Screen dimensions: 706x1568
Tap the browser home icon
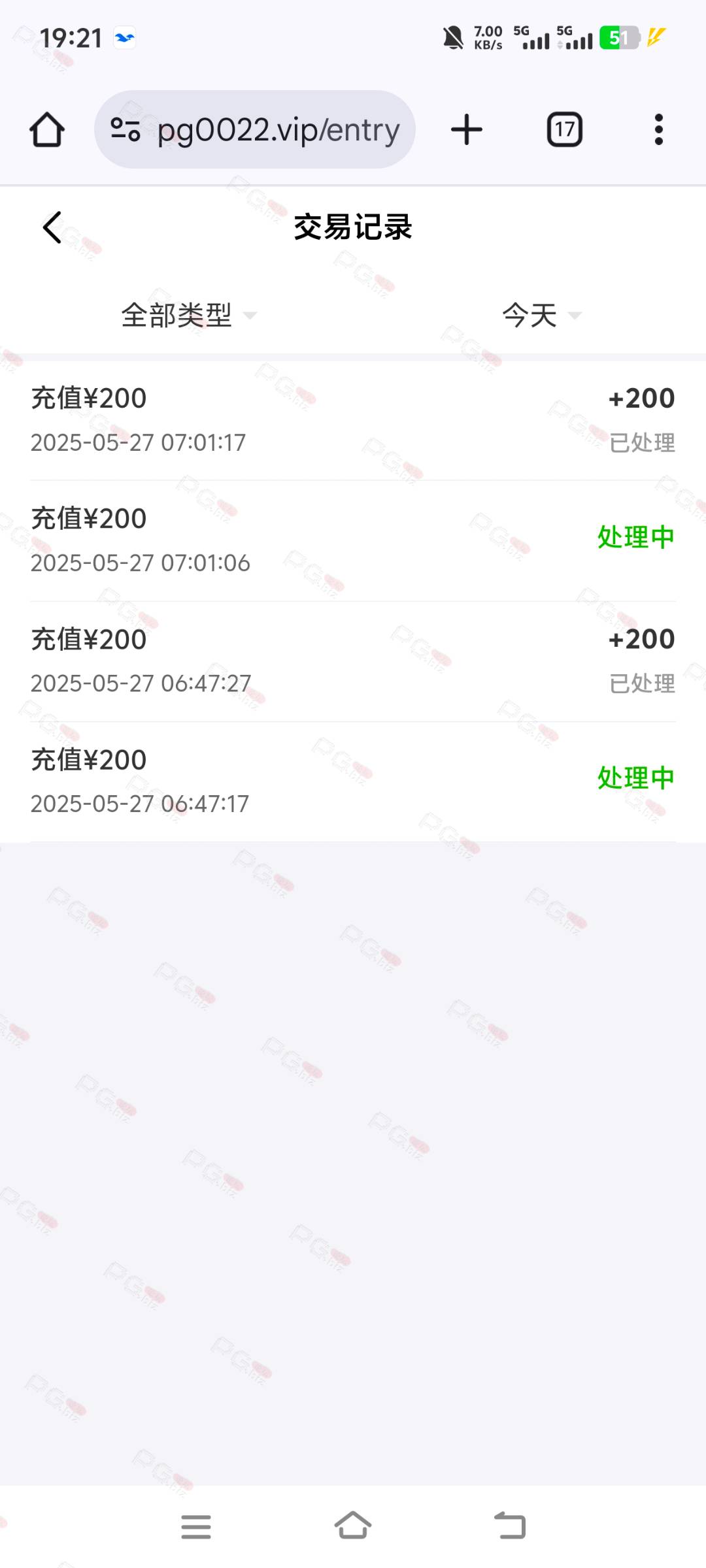click(47, 129)
